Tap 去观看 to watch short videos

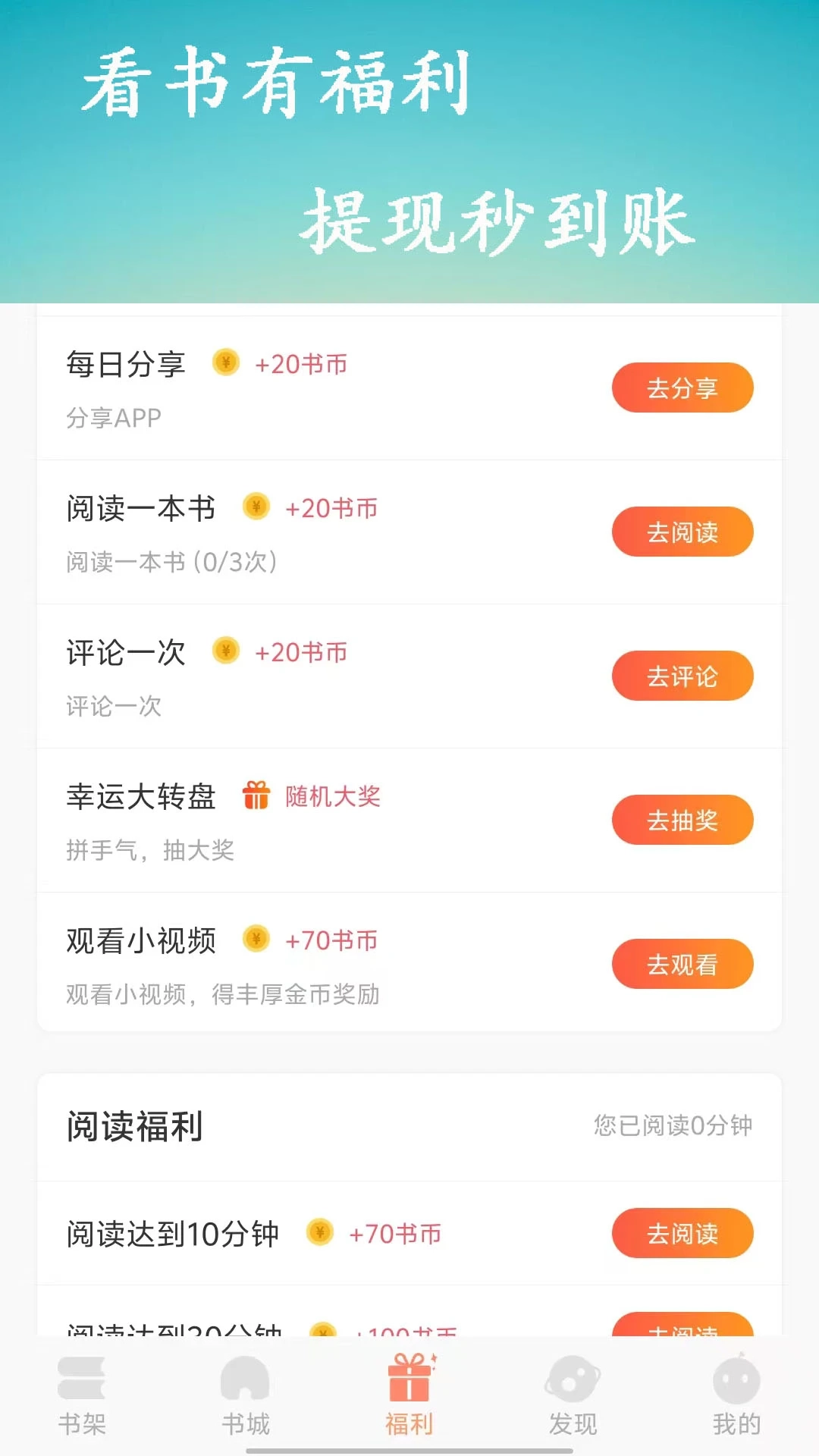pos(681,964)
